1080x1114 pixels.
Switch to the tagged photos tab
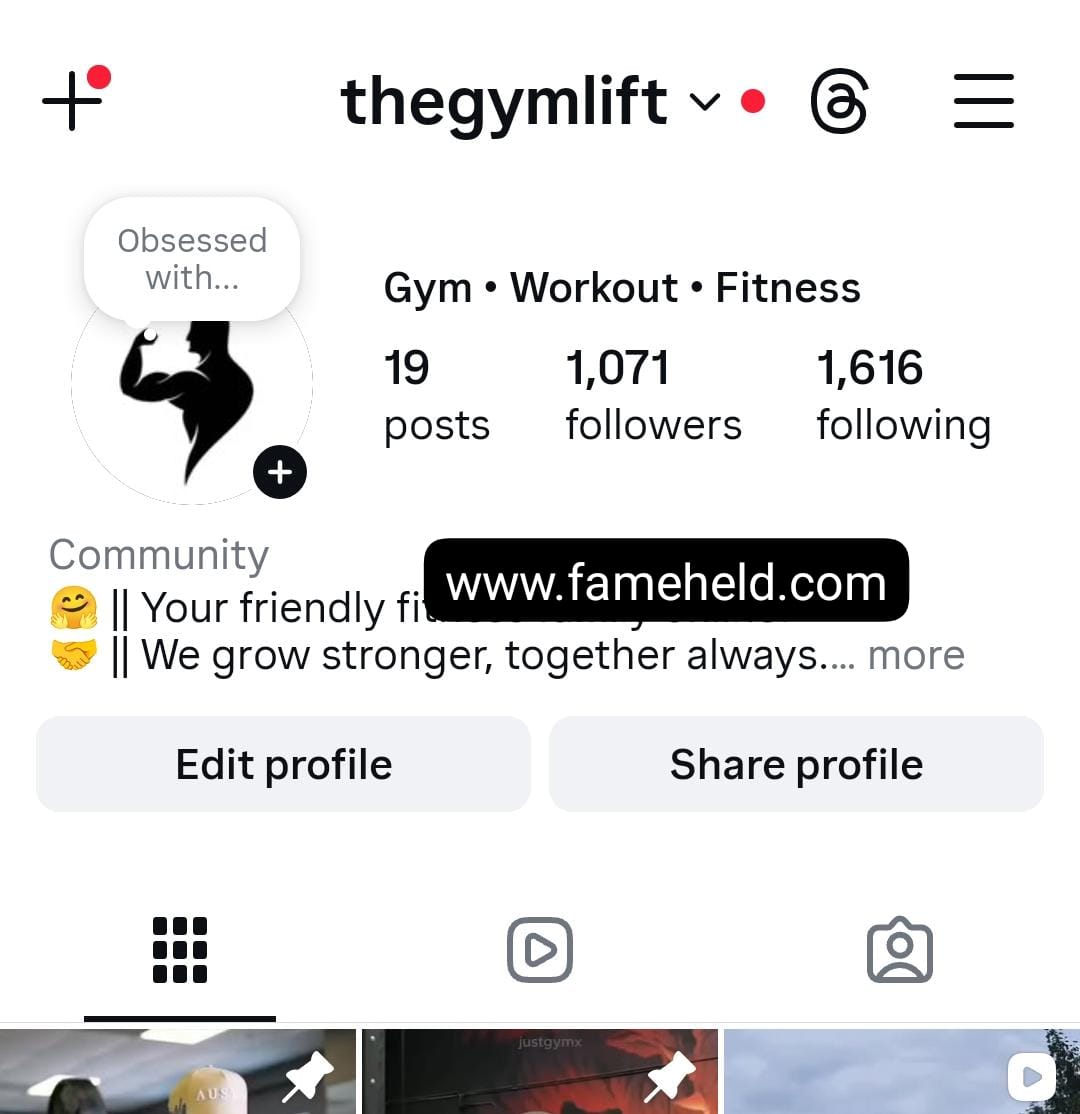pyautogui.click(x=900, y=950)
